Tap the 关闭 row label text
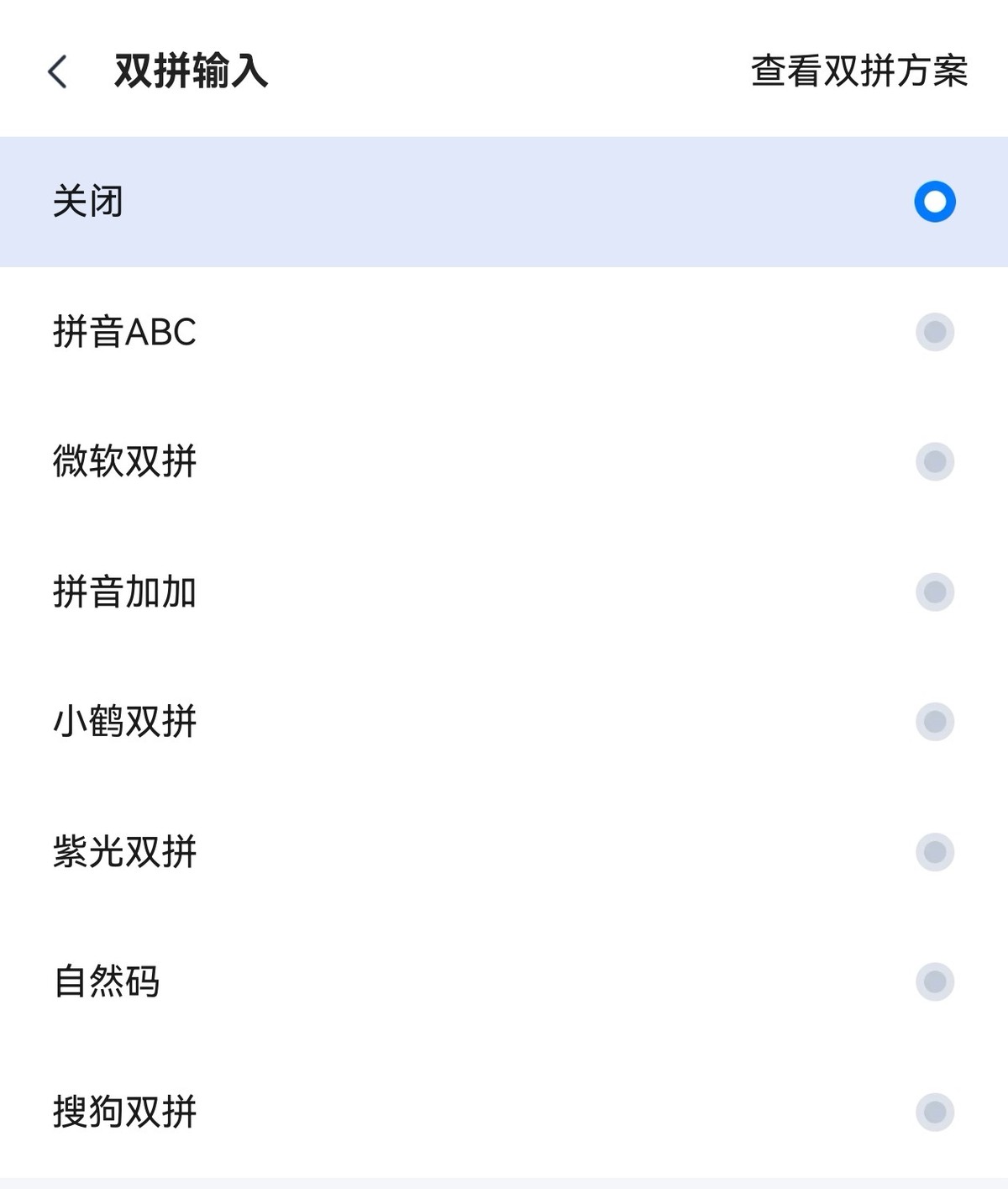 84,202
